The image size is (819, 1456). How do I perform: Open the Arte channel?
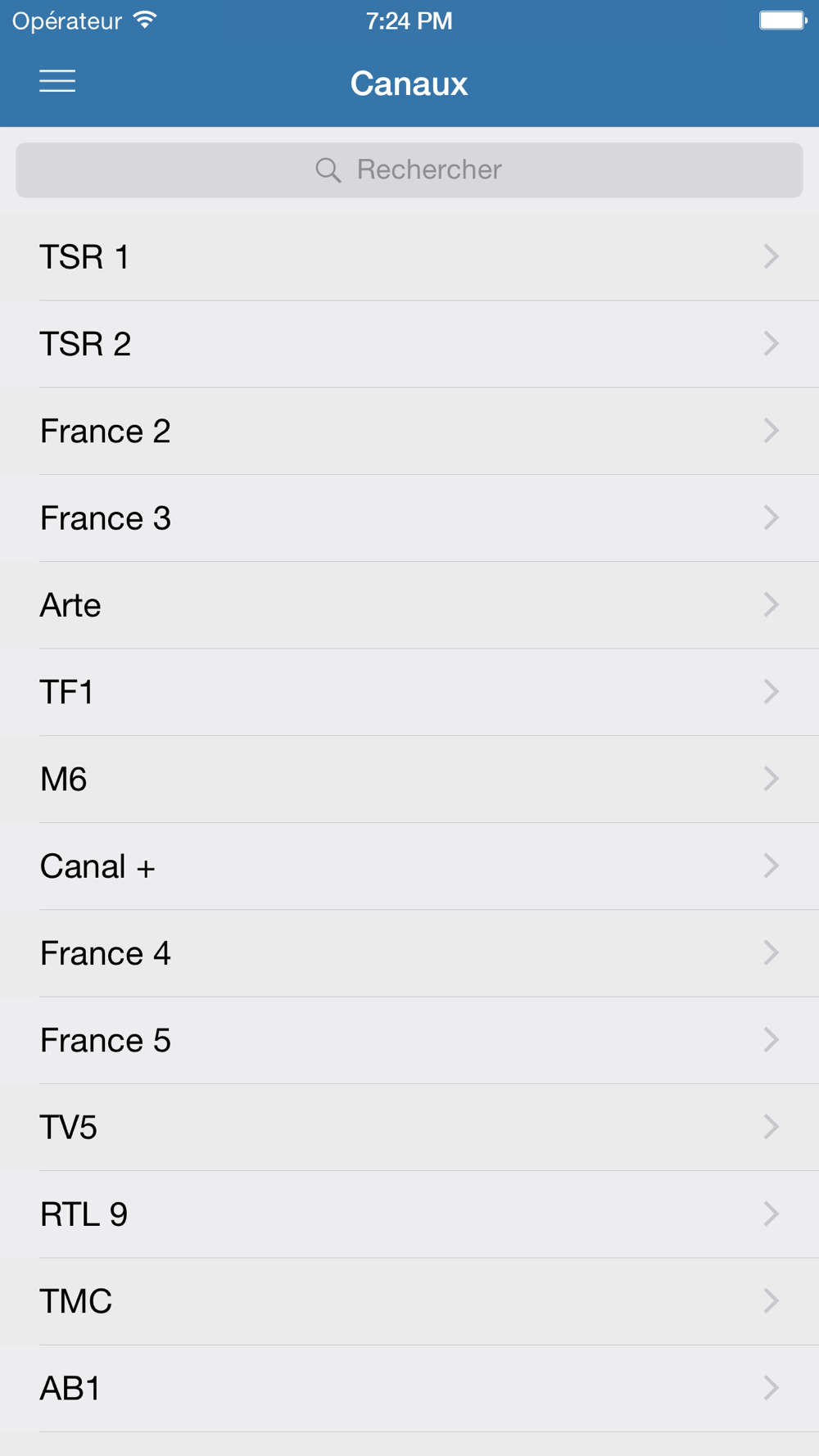(409, 605)
